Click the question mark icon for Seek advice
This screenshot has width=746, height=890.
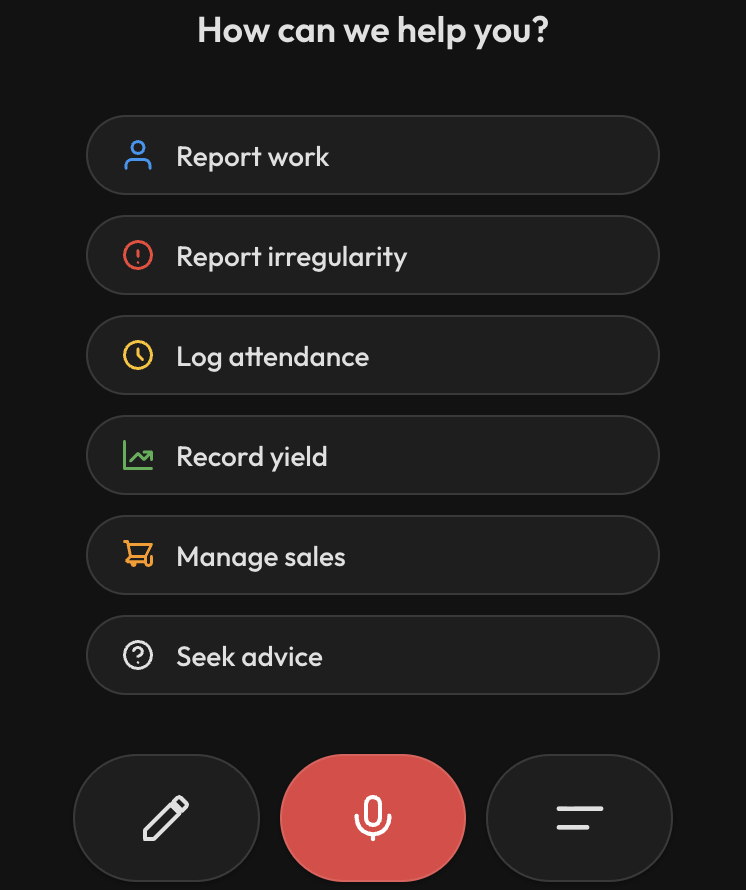[x=138, y=655]
